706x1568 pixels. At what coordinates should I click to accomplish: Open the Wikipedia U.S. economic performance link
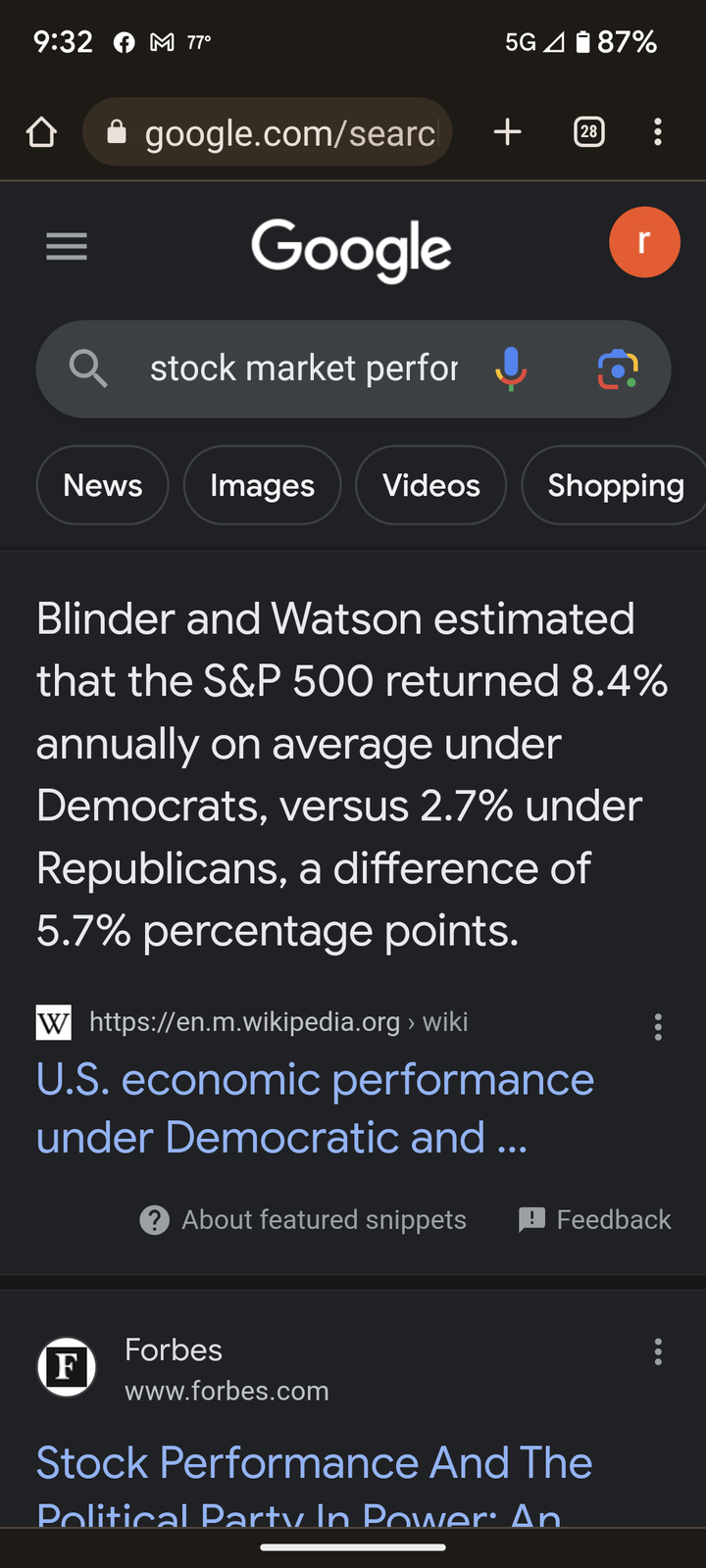pos(315,1108)
